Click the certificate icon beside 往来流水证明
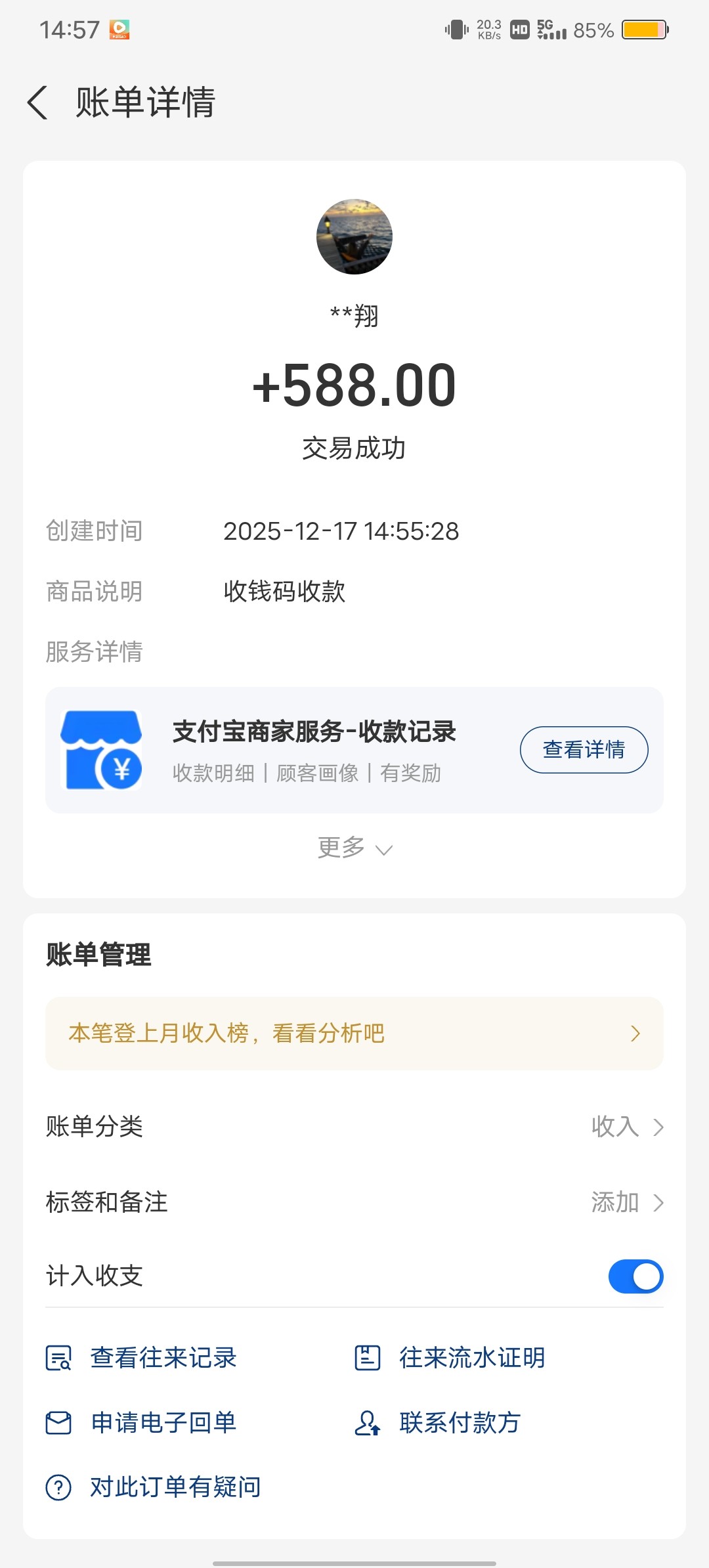This screenshot has height=1568, width=709. 368,1359
